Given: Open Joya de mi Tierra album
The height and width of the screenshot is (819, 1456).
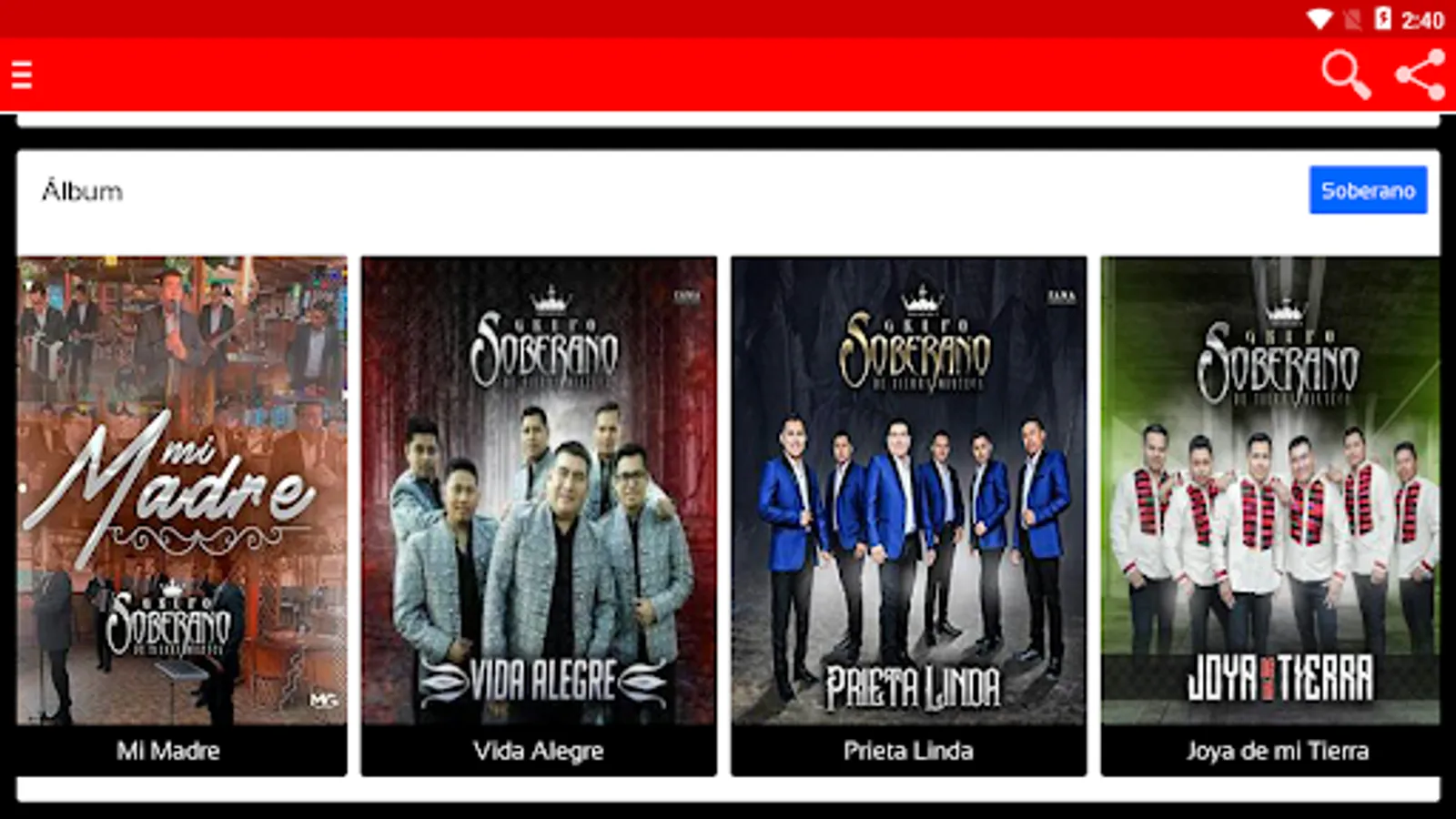Looking at the screenshot, I should [1270, 516].
